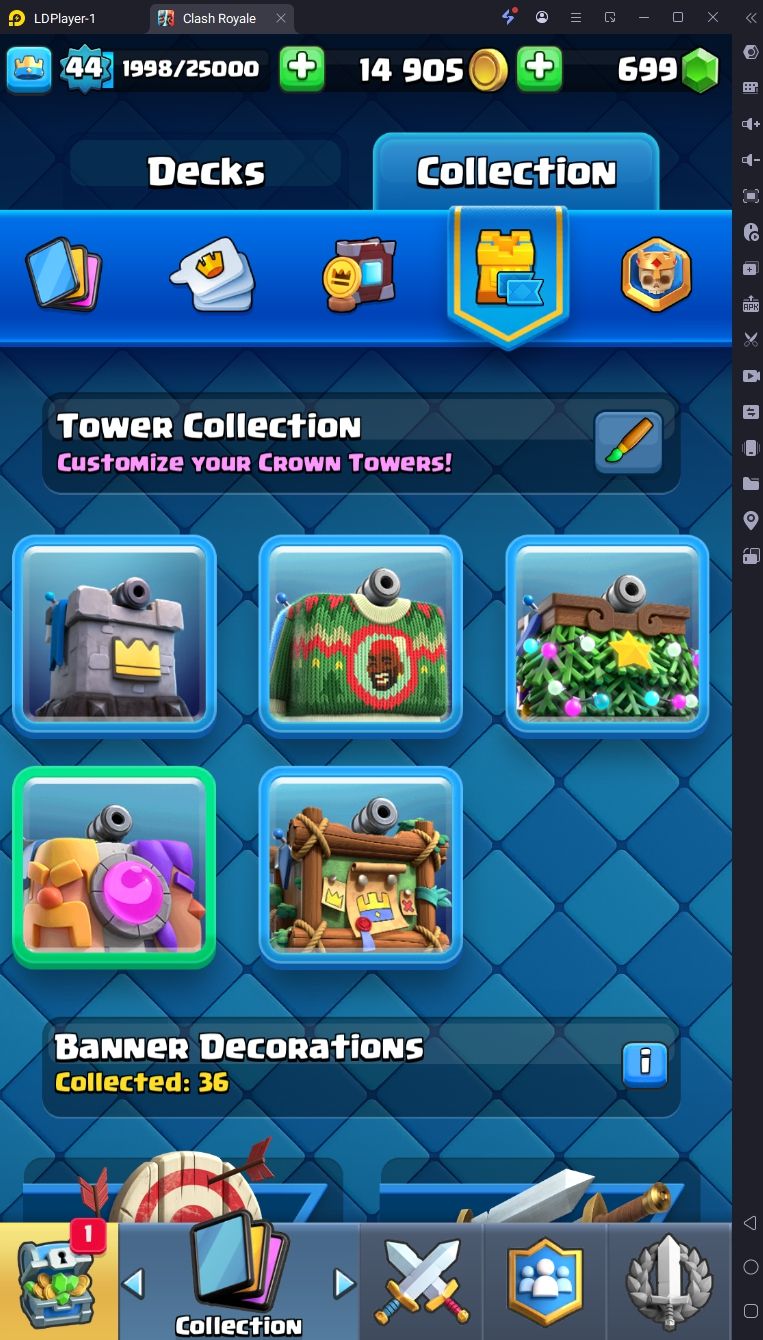Open the skull badge collection sub-tab
The image size is (763, 1340).
(656, 274)
